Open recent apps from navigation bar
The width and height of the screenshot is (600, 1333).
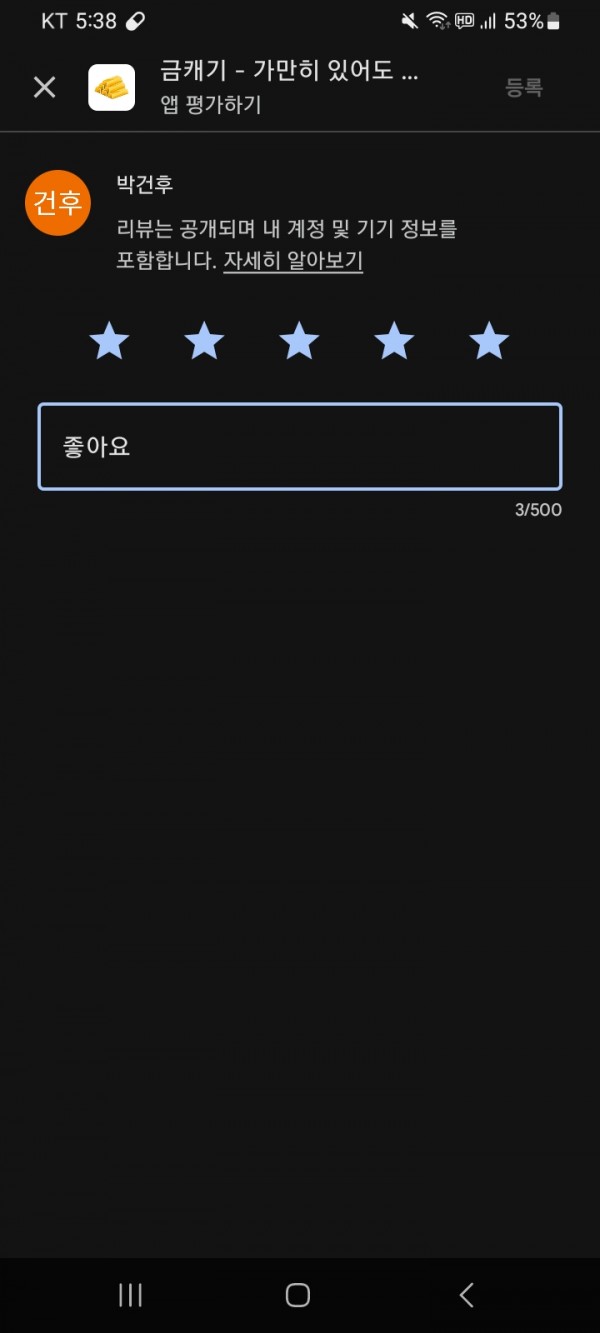pyautogui.click(x=130, y=1295)
